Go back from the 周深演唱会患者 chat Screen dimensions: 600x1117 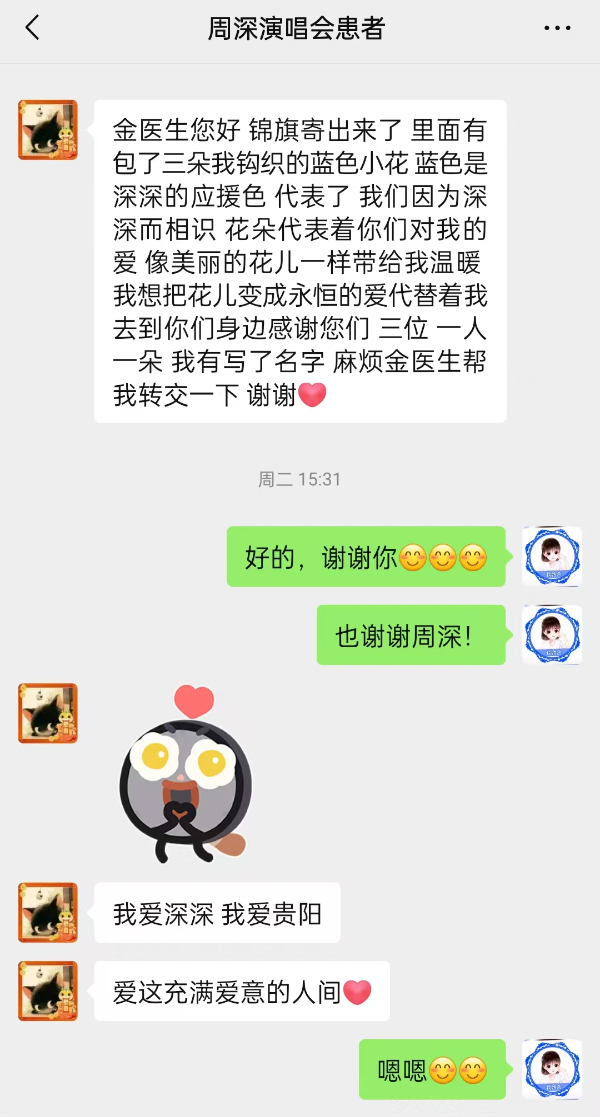pos(32,28)
